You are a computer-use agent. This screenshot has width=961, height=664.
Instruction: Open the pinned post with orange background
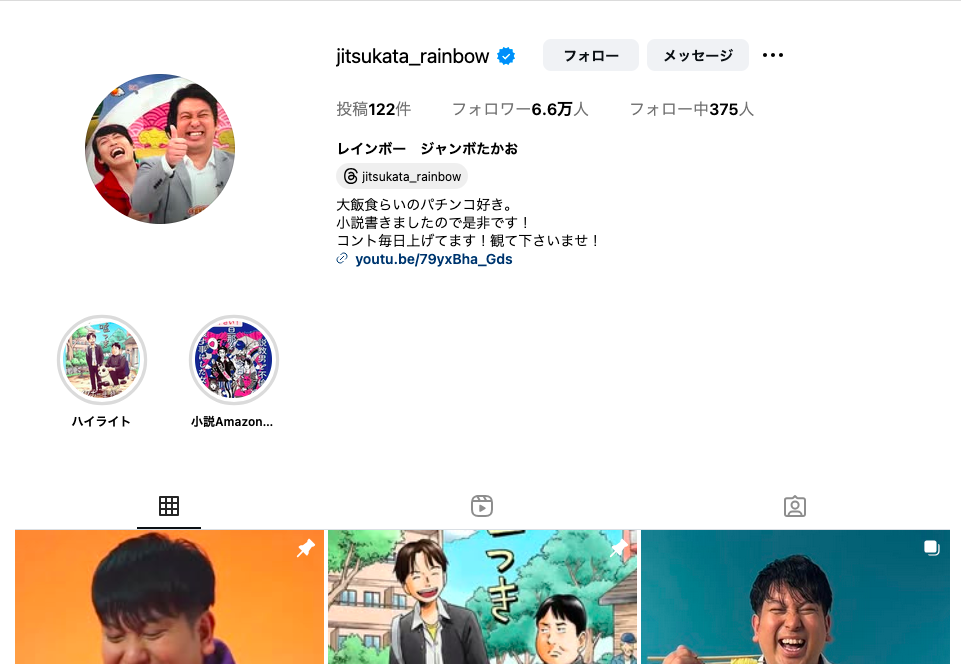click(x=169, y=600)
